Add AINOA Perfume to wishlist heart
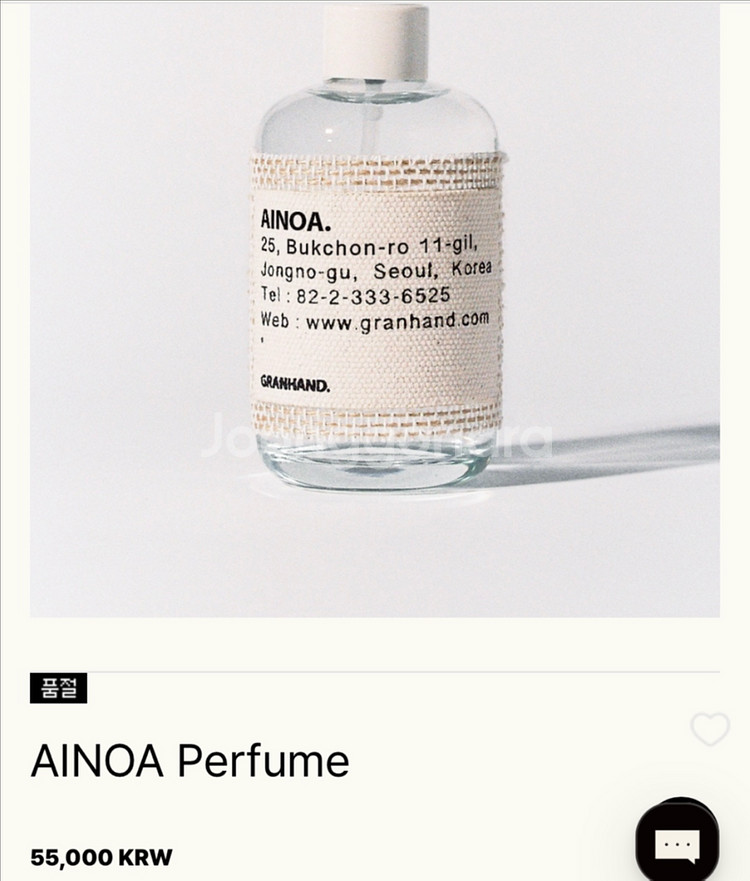 (710, 730)
